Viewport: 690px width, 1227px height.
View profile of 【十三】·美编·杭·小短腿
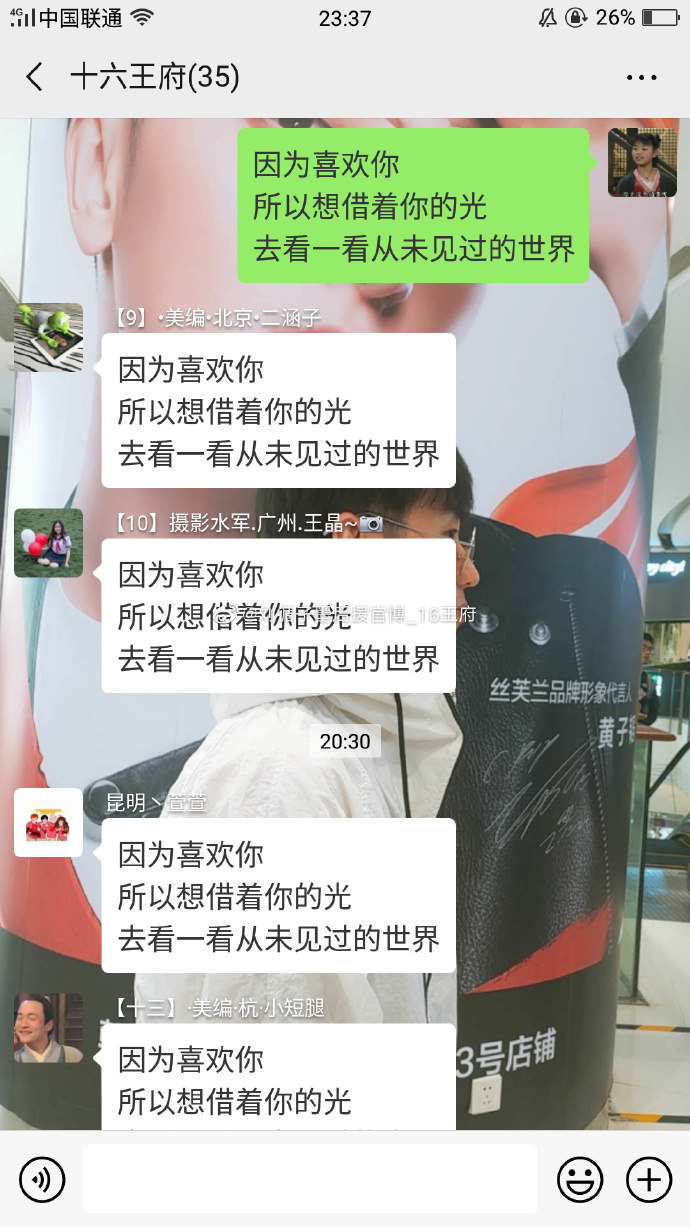click(48, 1028)
